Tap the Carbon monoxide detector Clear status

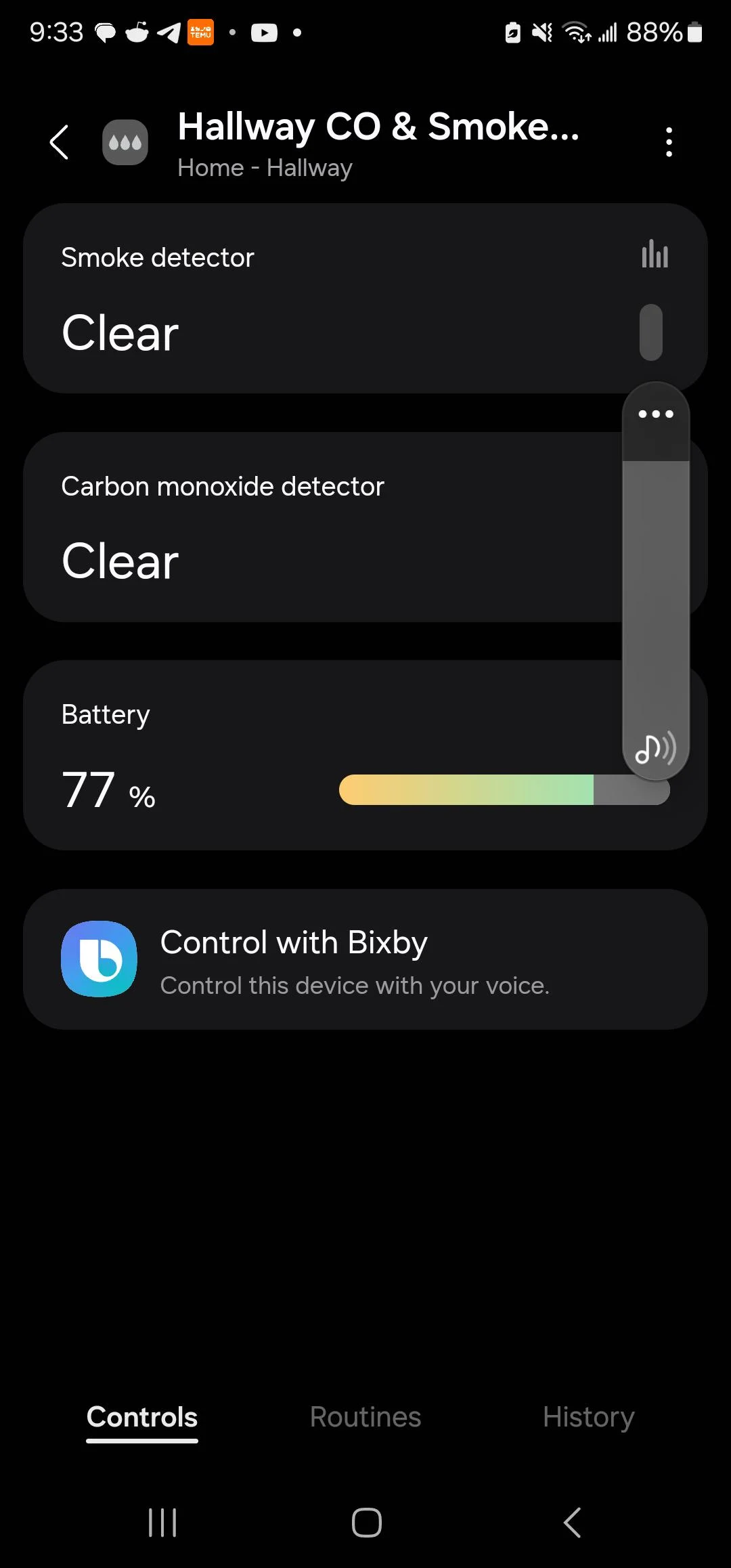120,560
